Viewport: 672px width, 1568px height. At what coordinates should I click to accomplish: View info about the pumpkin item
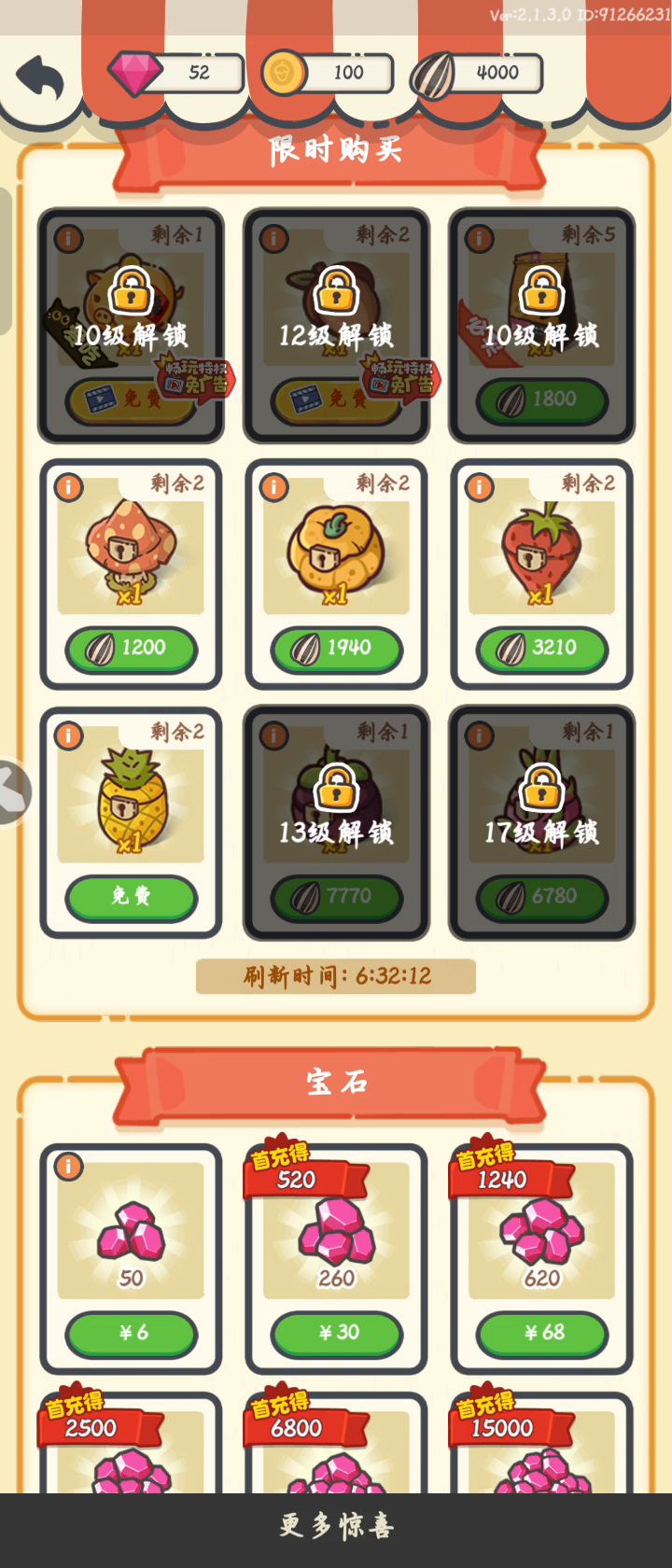coord(273,487)
